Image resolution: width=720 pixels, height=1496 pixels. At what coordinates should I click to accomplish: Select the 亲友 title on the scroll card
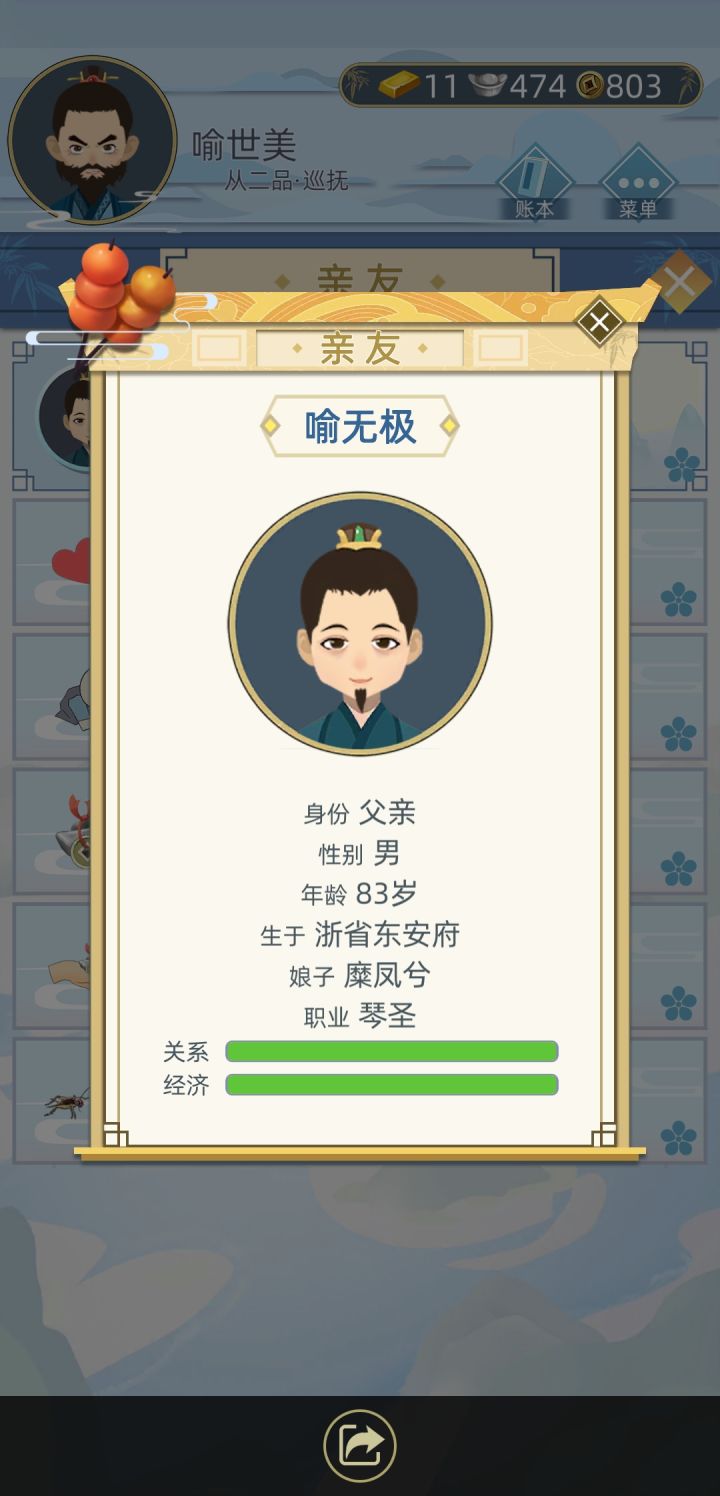[x=358, y=348]
